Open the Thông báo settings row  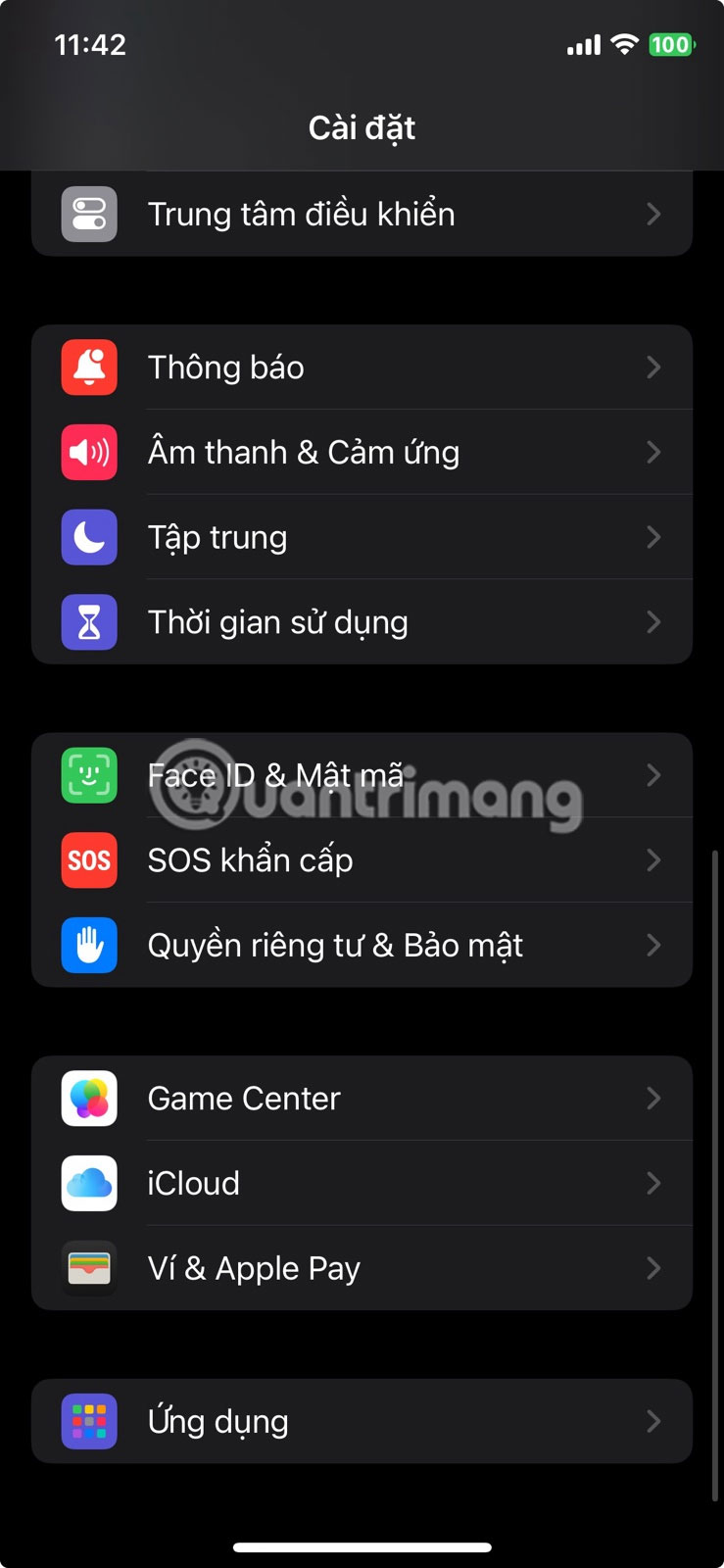tap(362, 367)
